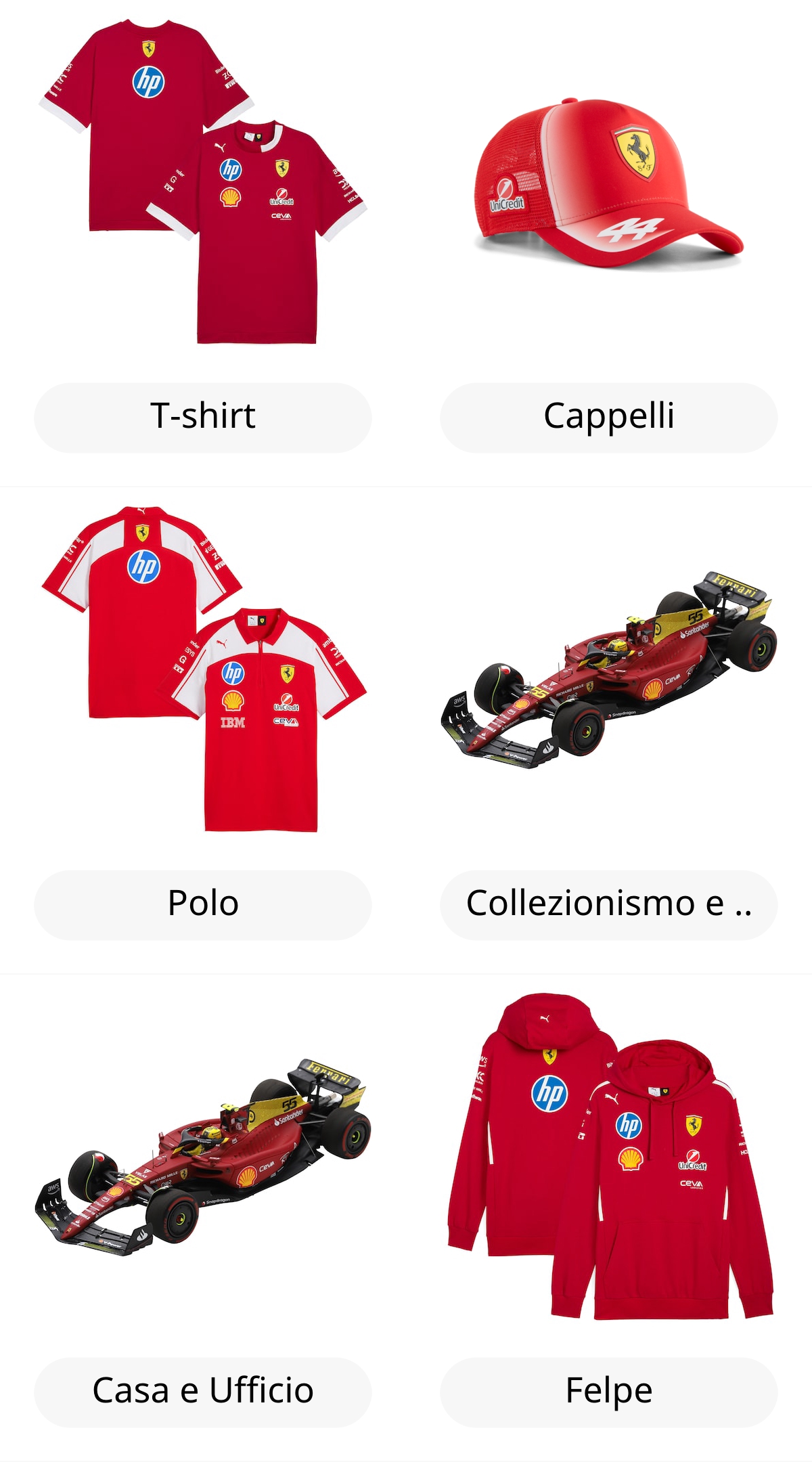Image resolution: width=812 pixels, height=1462 pixels.
Task: Tap the red and white polo shirts image
Action: pos(203,670)
